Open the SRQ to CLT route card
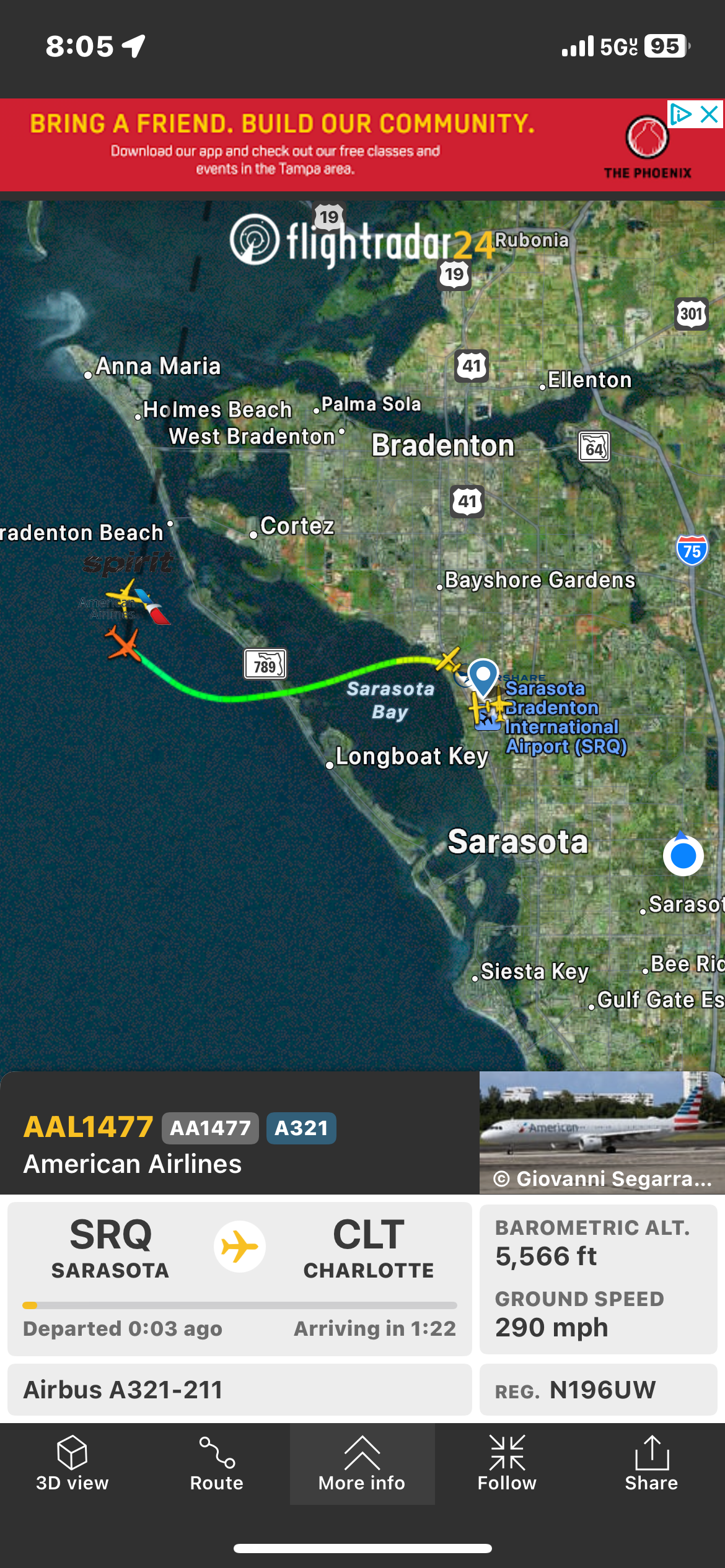 point(239,1278)
